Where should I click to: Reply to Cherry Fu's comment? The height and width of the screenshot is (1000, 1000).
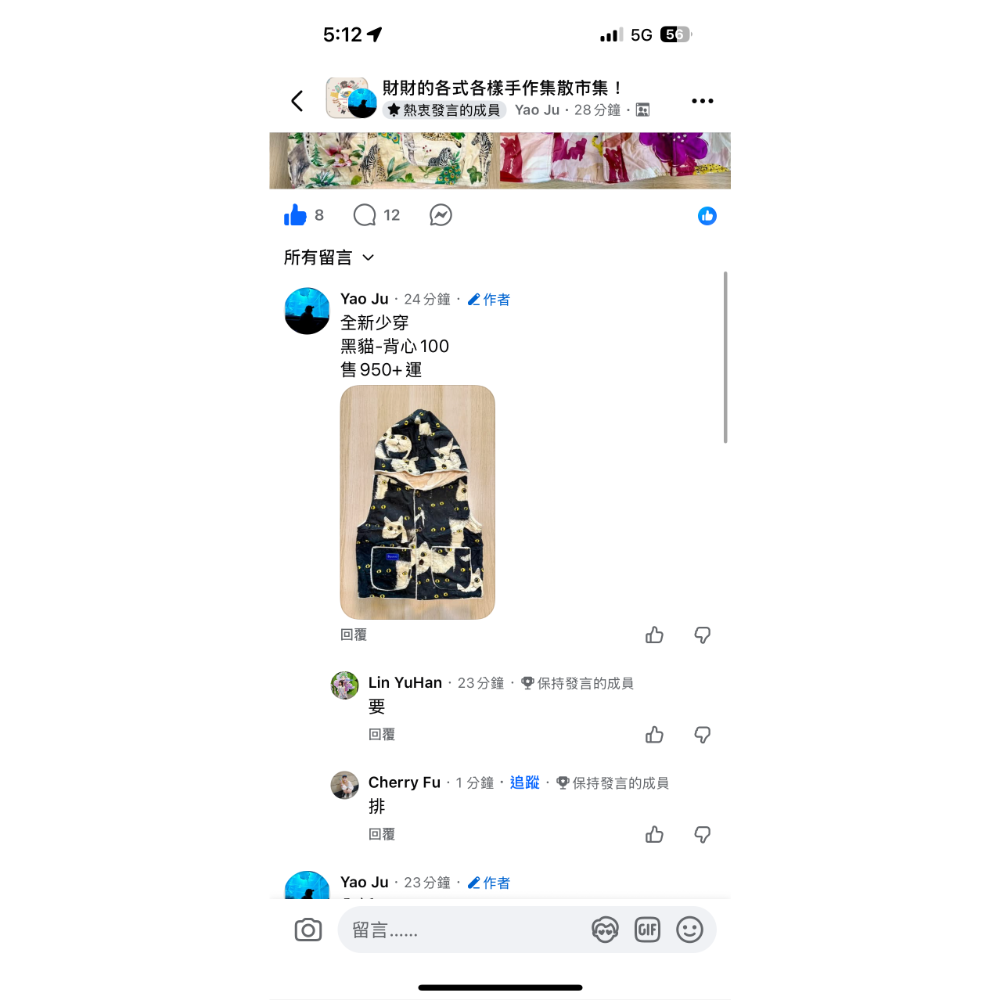[x=382, y=834]
